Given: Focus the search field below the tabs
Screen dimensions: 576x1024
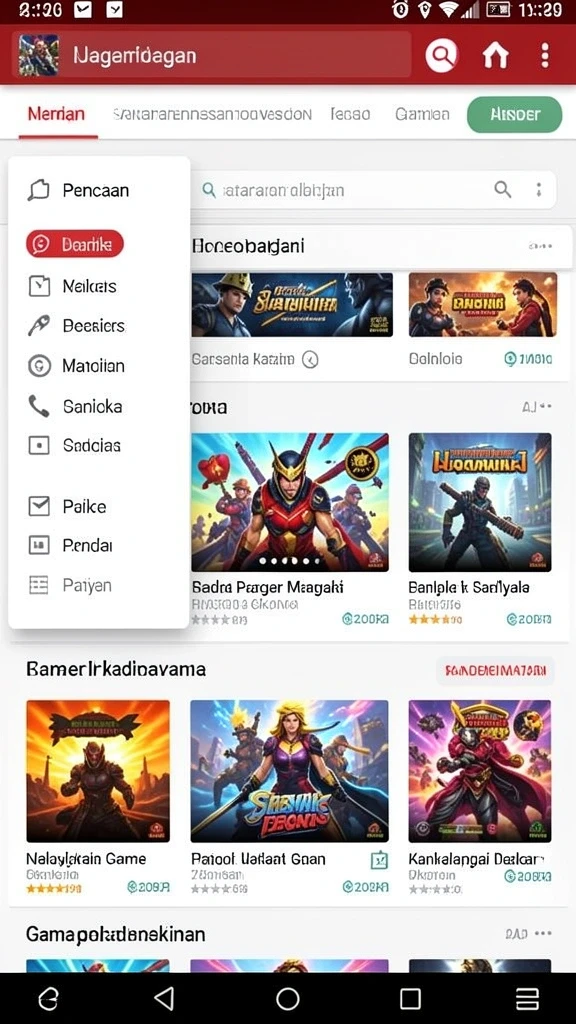Looking at the screenshot, I should pyautogui.click(x=374, y=190).
